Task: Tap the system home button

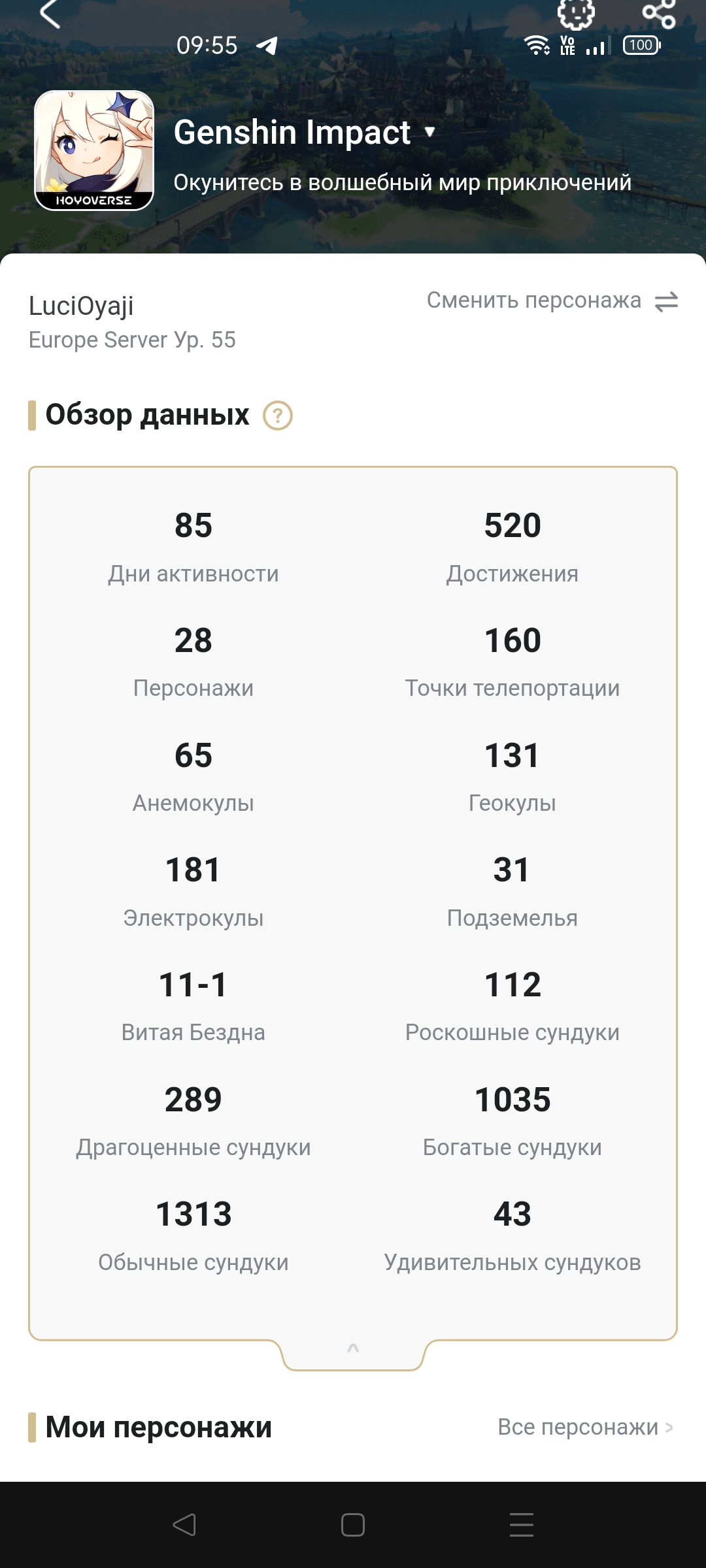Action: click(x=353, y=1525)
